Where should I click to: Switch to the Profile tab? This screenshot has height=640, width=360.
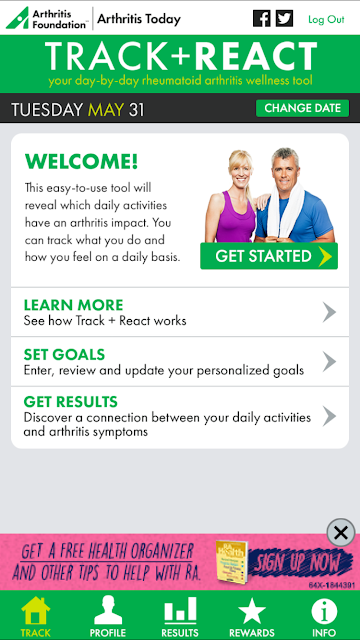108,616
